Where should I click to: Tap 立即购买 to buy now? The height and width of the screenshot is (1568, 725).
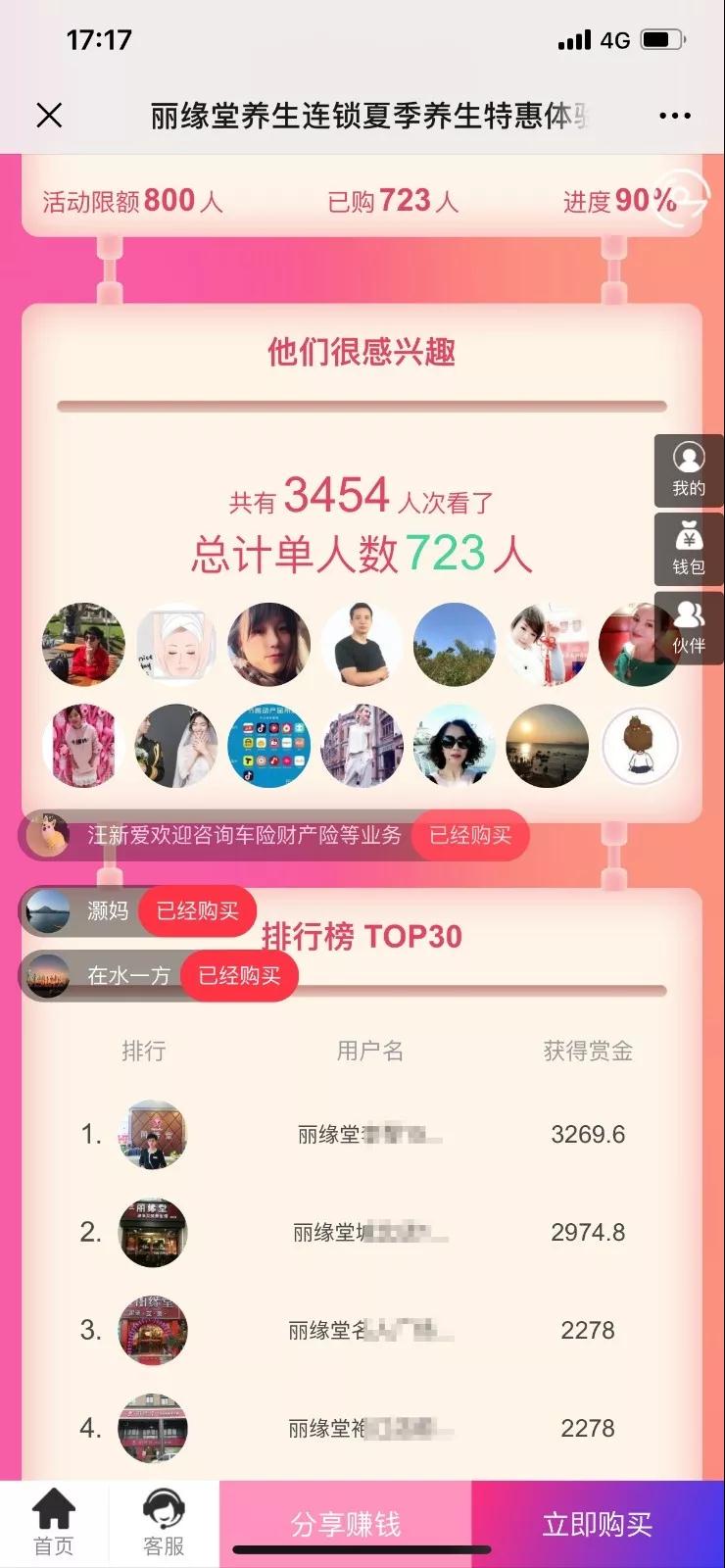coord(598,1524)
